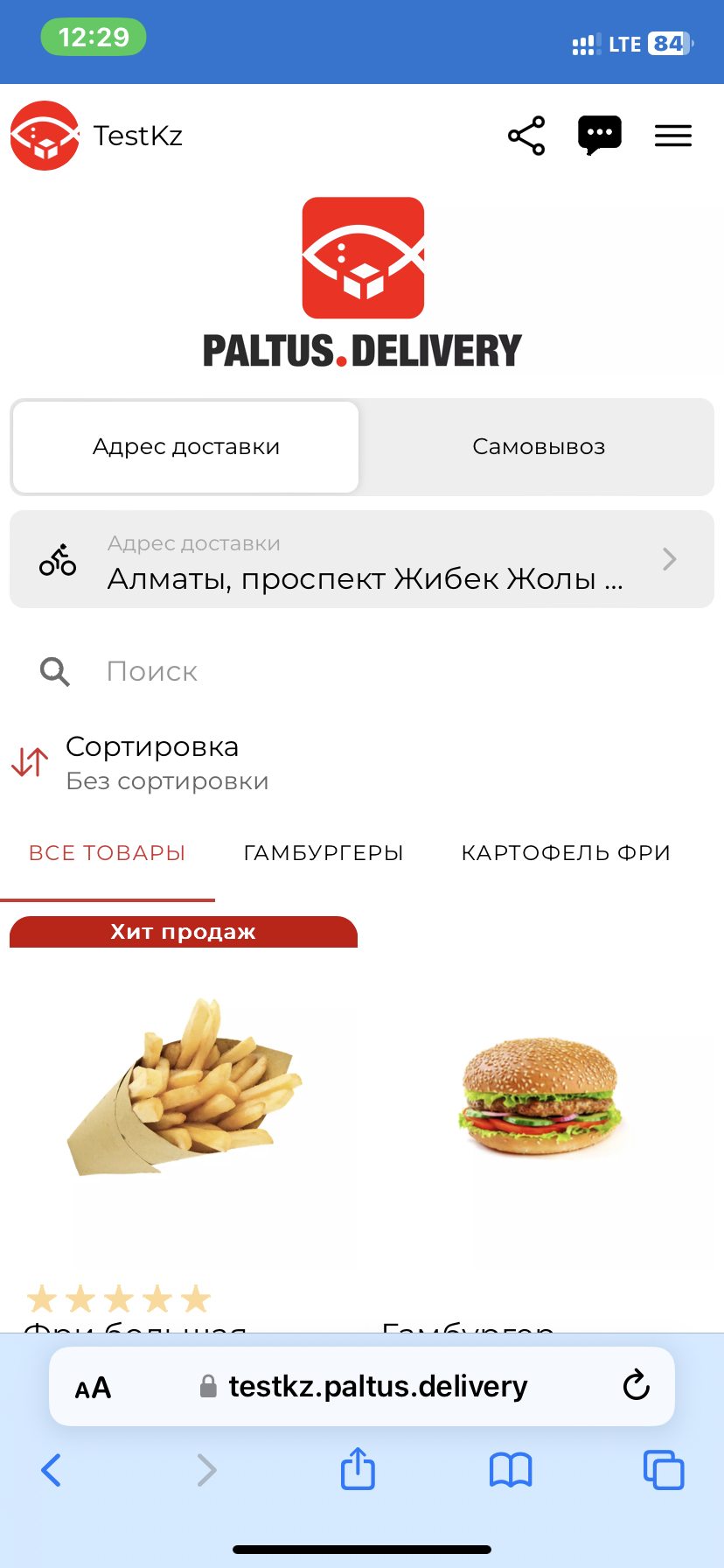Viewport: 724px width, 1568px height.
Task: Open the Safari share sheet
Action: pos(358,1469)
